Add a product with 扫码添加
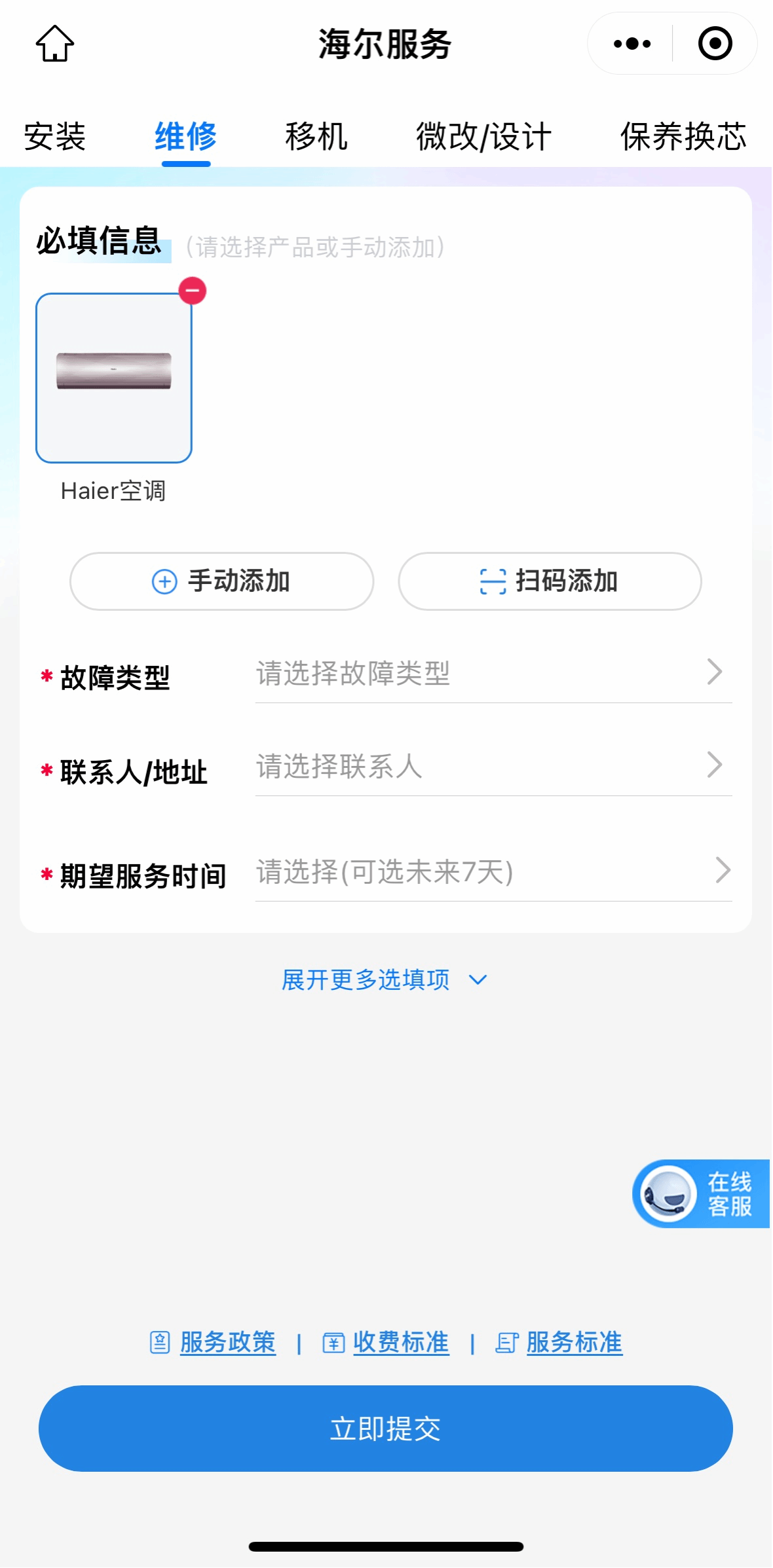Image resolution: width=773 pixels, height=1568 pixels. tap(550, 581)
